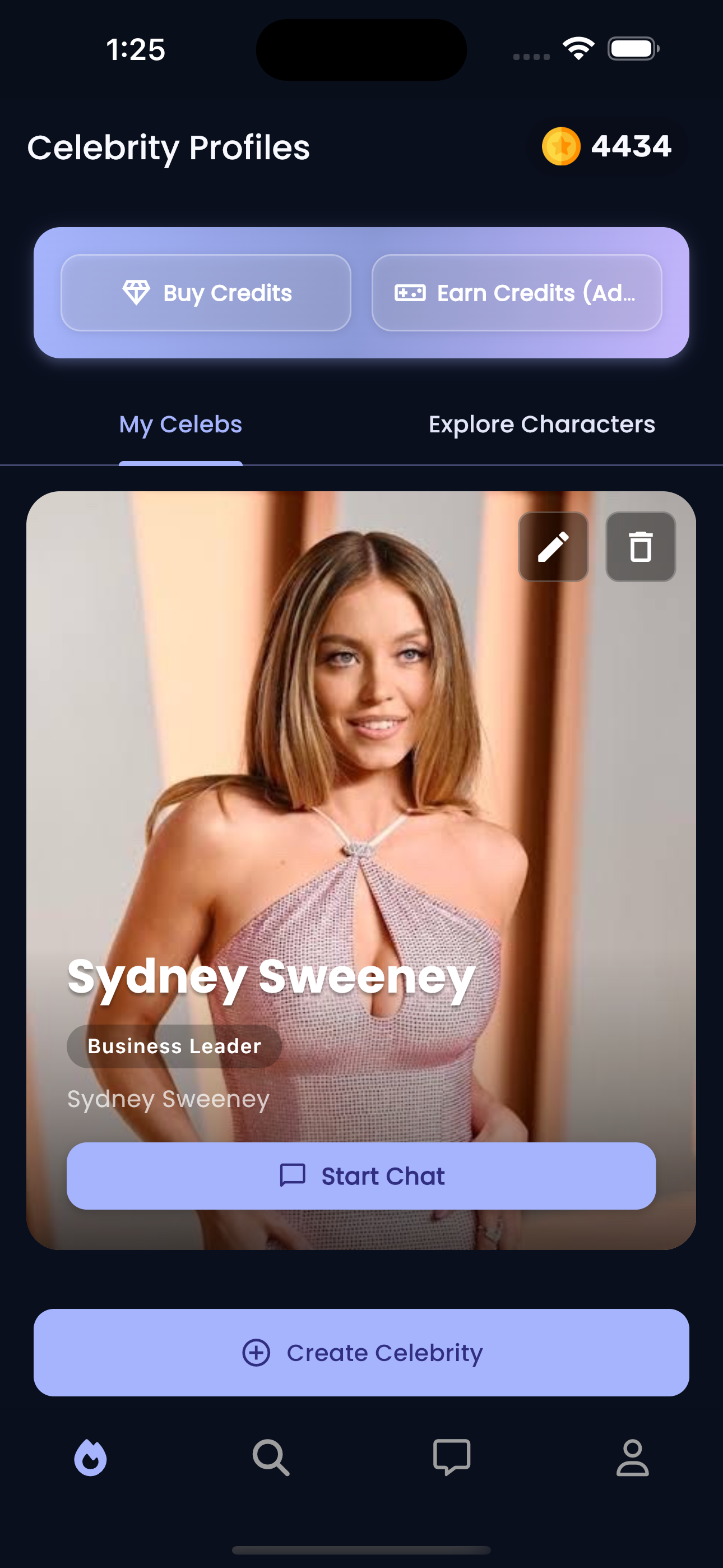This screenshot has width=723, height=1568.
Task: Select the My Celebs tab
Action: tap(180, 425)
